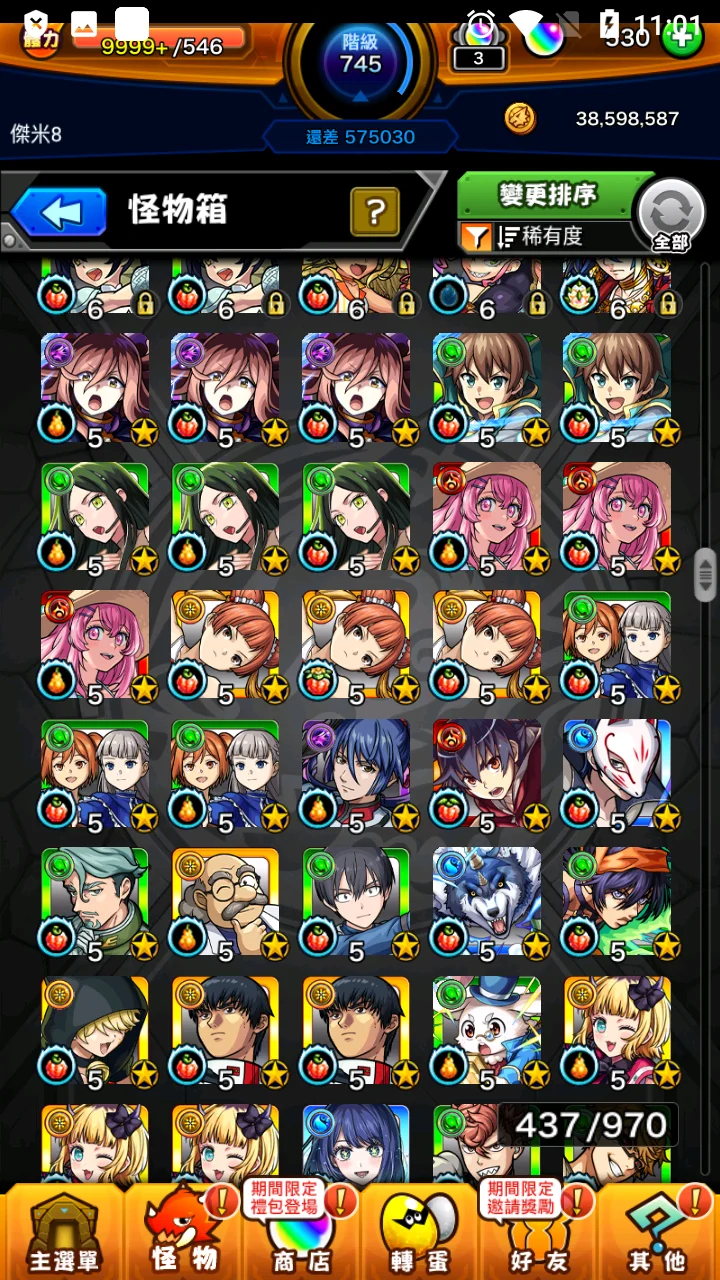Select the hooded blonde monster
This screenshot has width=720, height=1280.
[x=95, y=1031]
